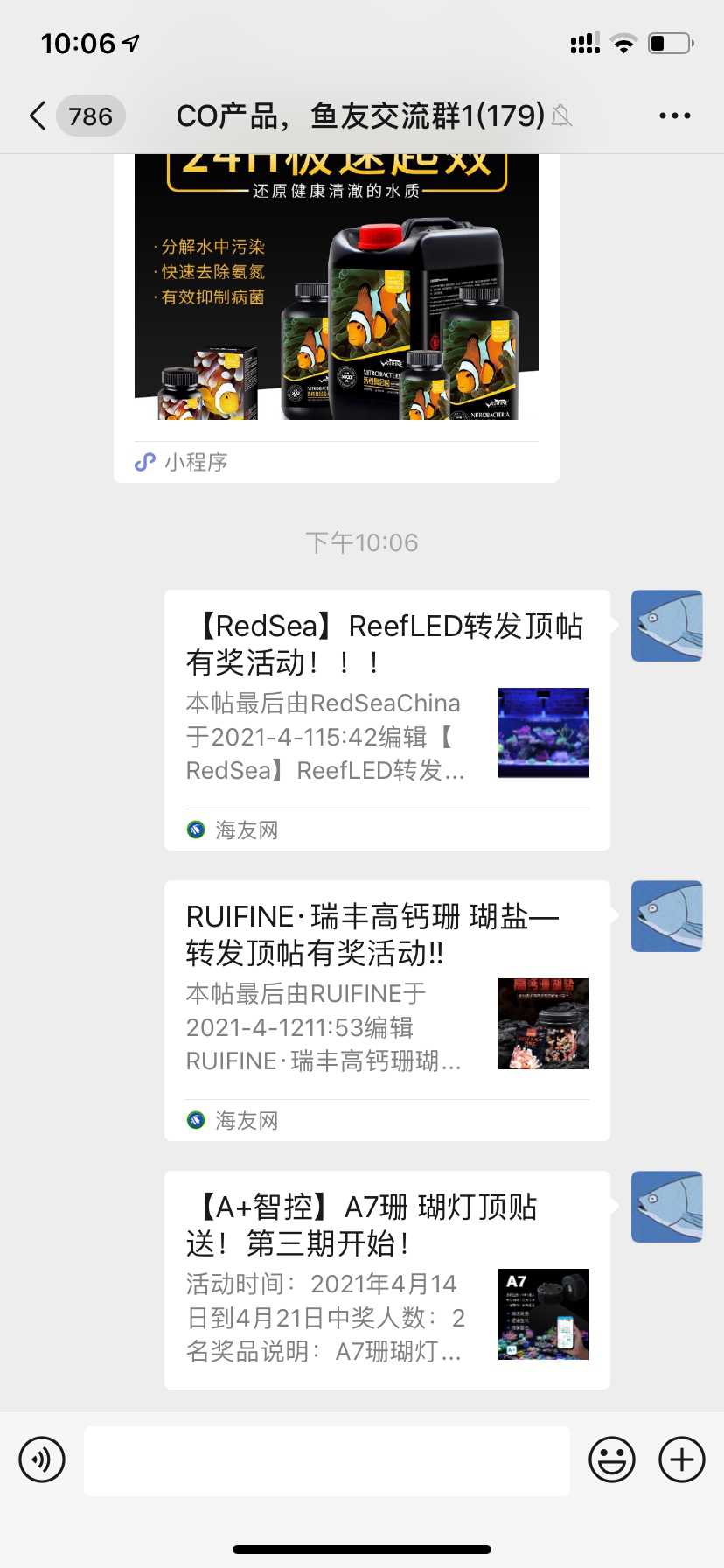
Task: View sender avatar beside the RUIFINE post
Action: (666, 916)
